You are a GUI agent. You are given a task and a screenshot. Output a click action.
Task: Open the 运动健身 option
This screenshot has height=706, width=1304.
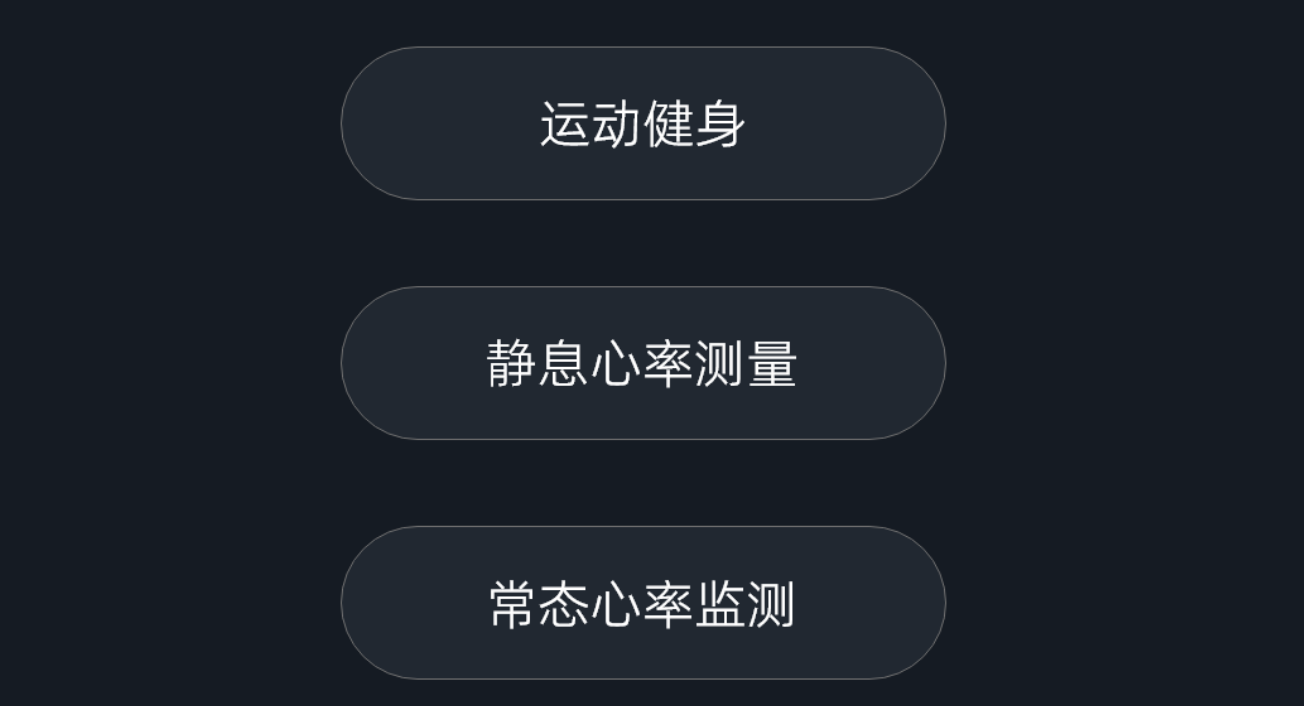[x=643, y=124]
